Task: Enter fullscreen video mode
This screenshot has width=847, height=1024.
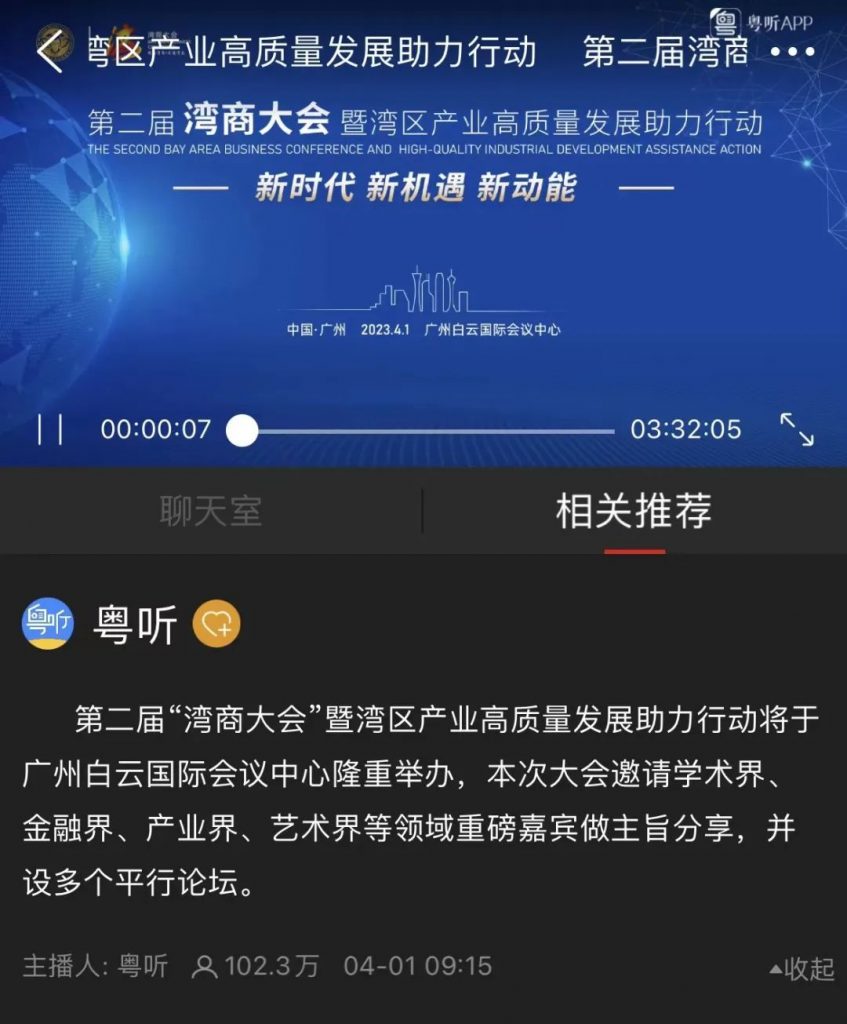Action: [797, 430]
